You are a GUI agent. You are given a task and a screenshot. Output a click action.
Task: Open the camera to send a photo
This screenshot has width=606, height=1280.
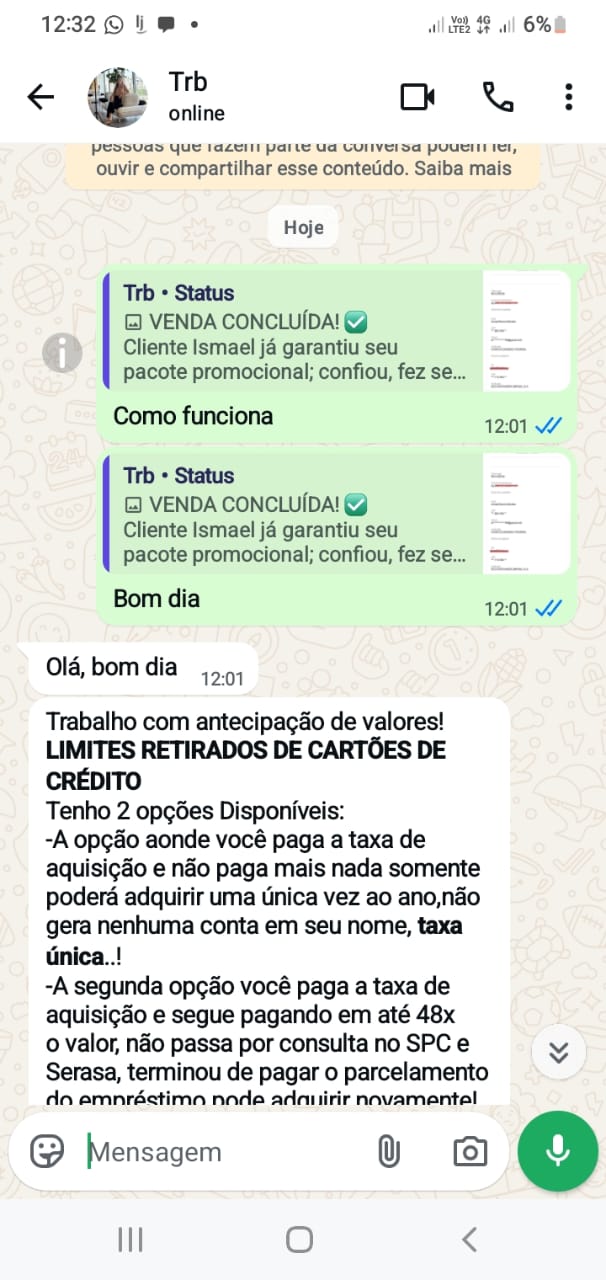click(469, 1152)
